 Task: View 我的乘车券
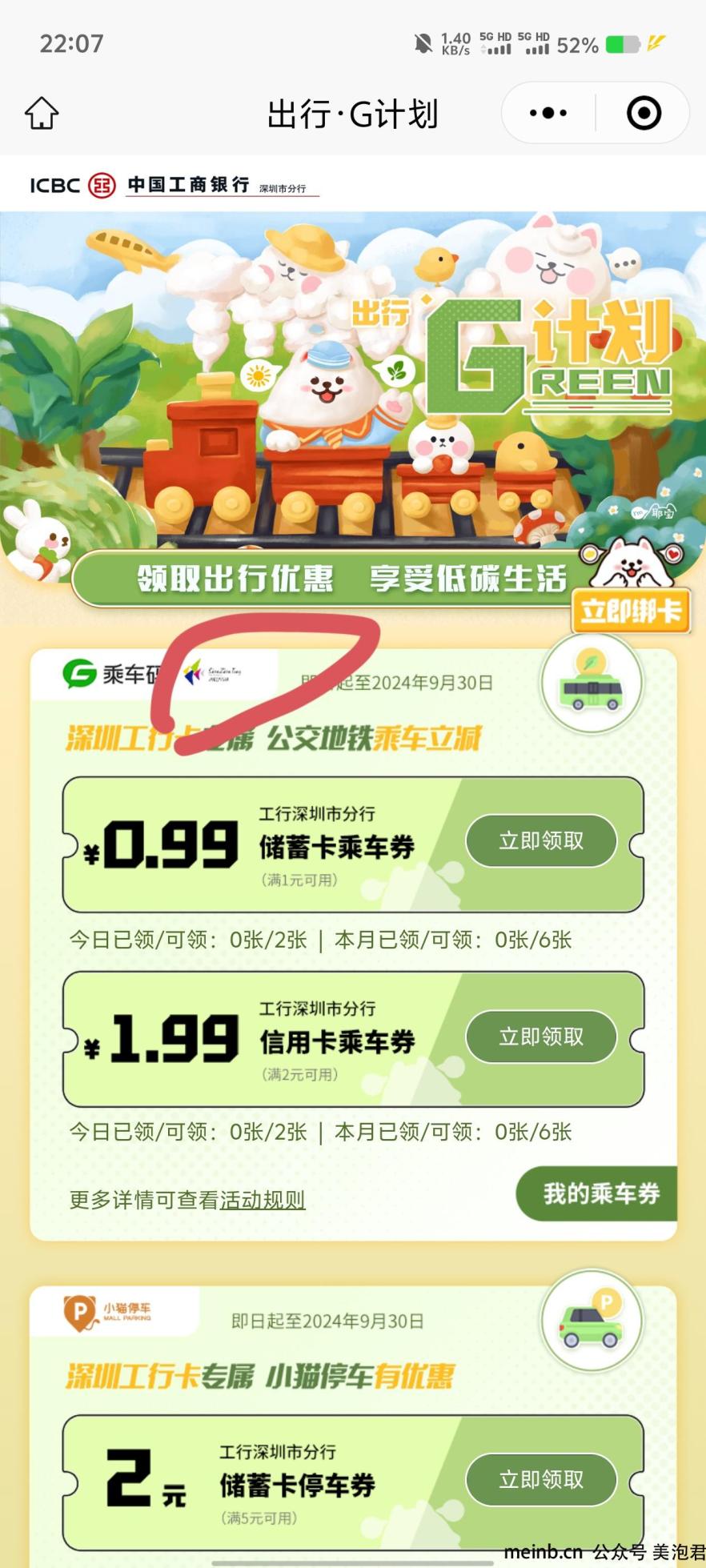pos(600,1193)
